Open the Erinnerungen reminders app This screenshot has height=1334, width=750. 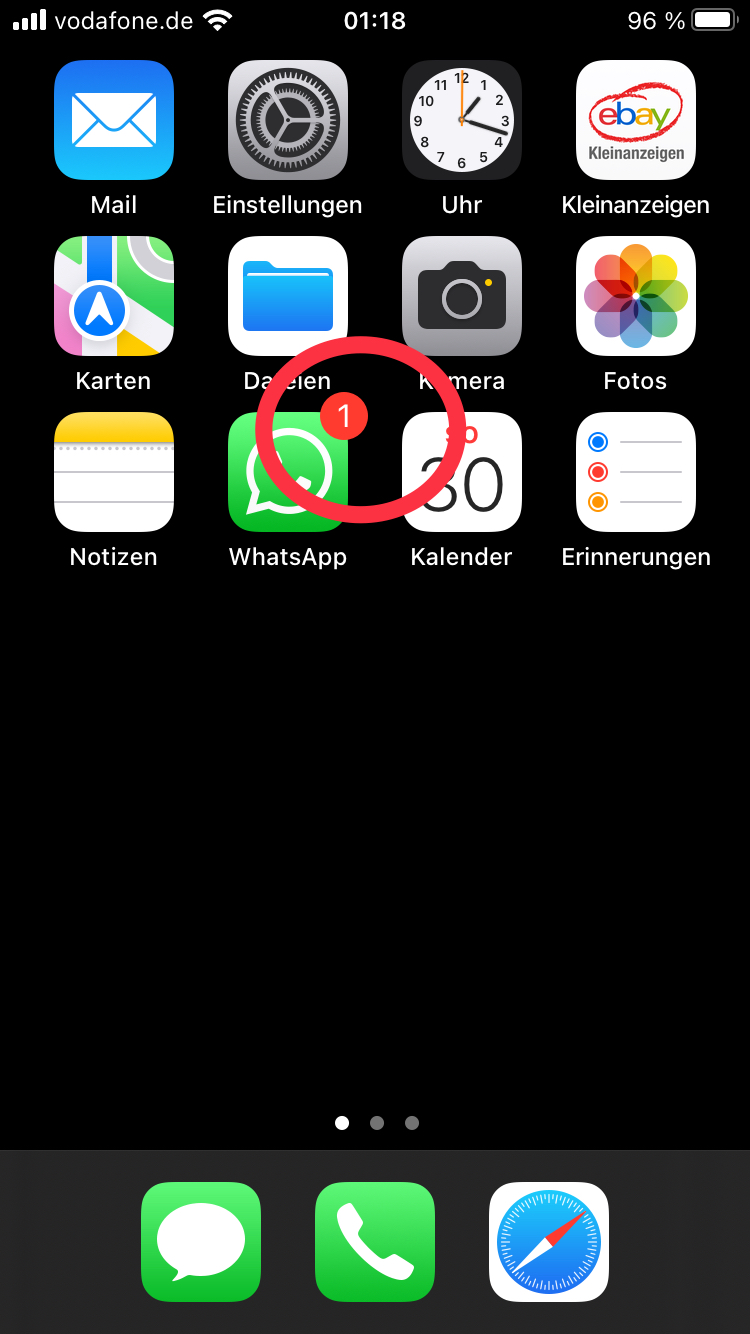[x=636, y=472]
